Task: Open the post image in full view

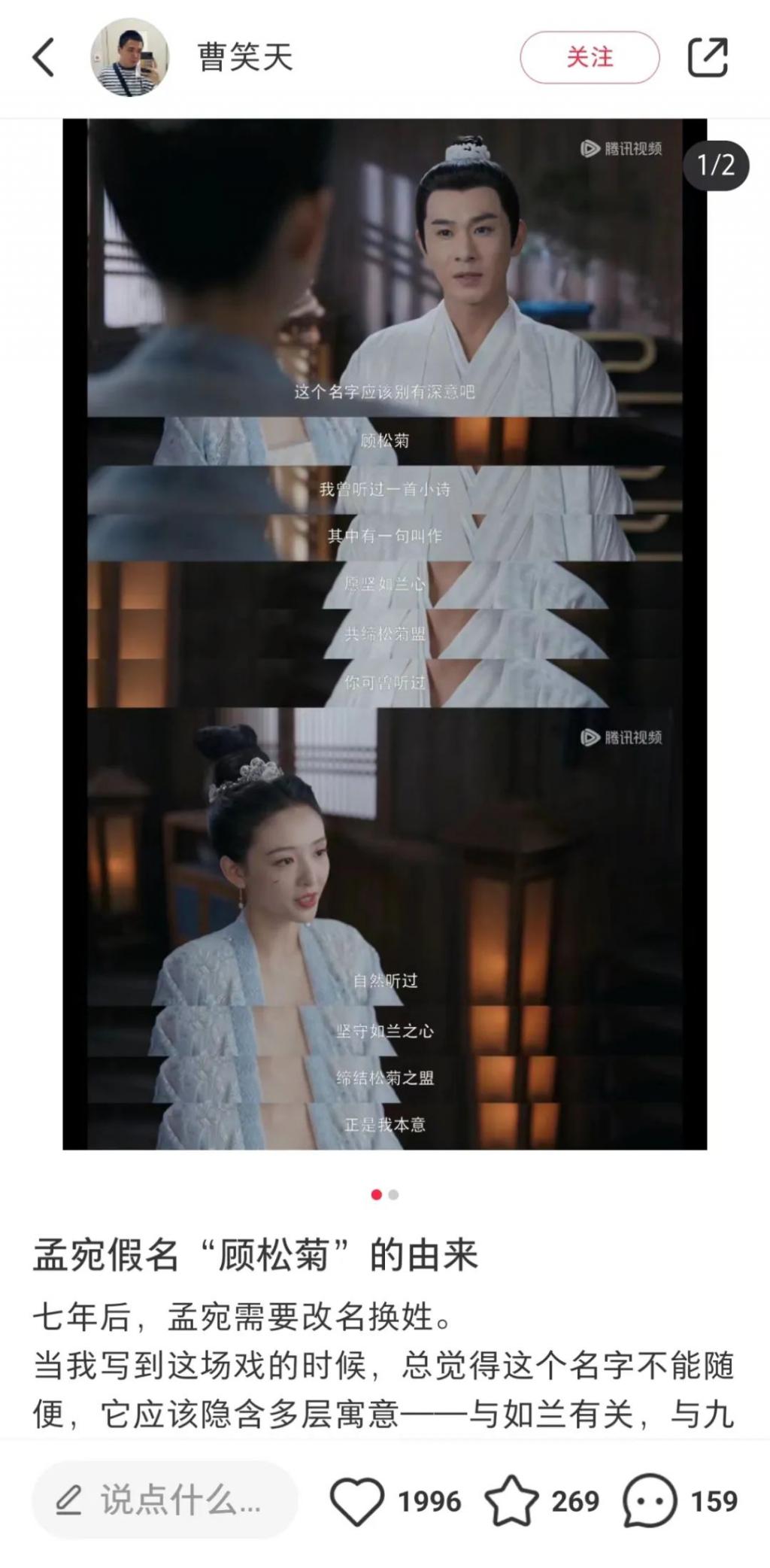Action: (x=384, y=634)
